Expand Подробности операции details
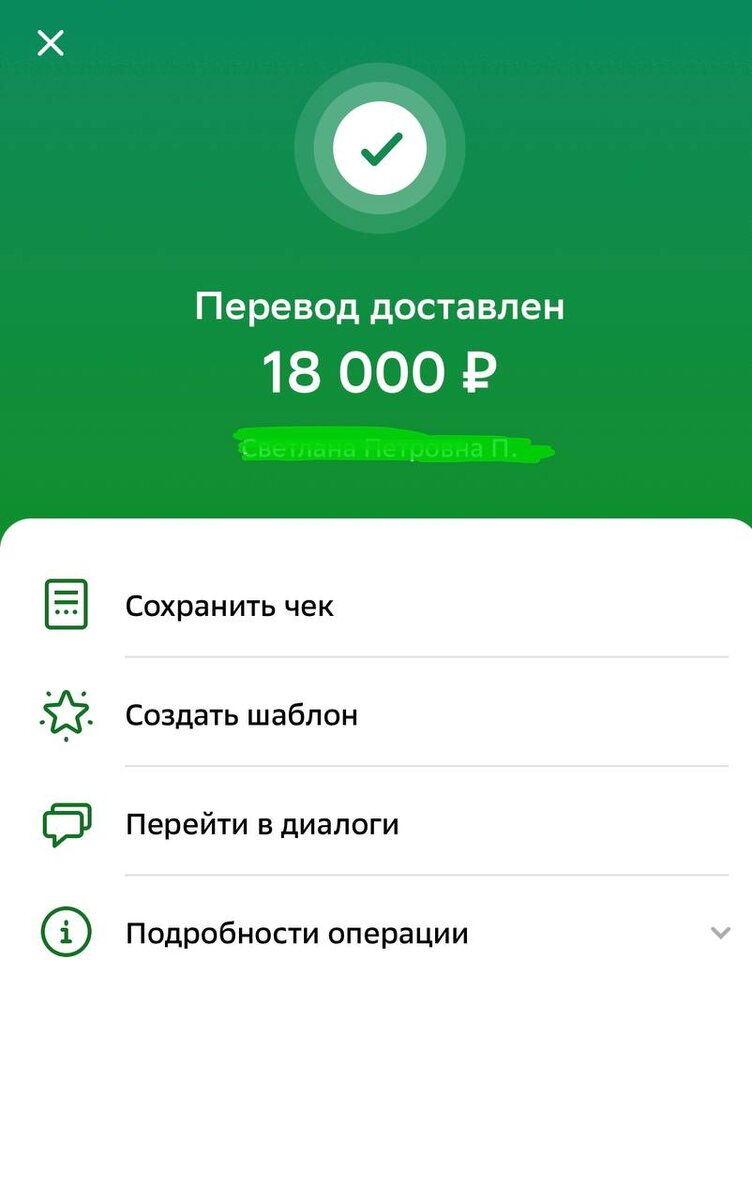Screen dimensions: 752x1200 [376, 933]
